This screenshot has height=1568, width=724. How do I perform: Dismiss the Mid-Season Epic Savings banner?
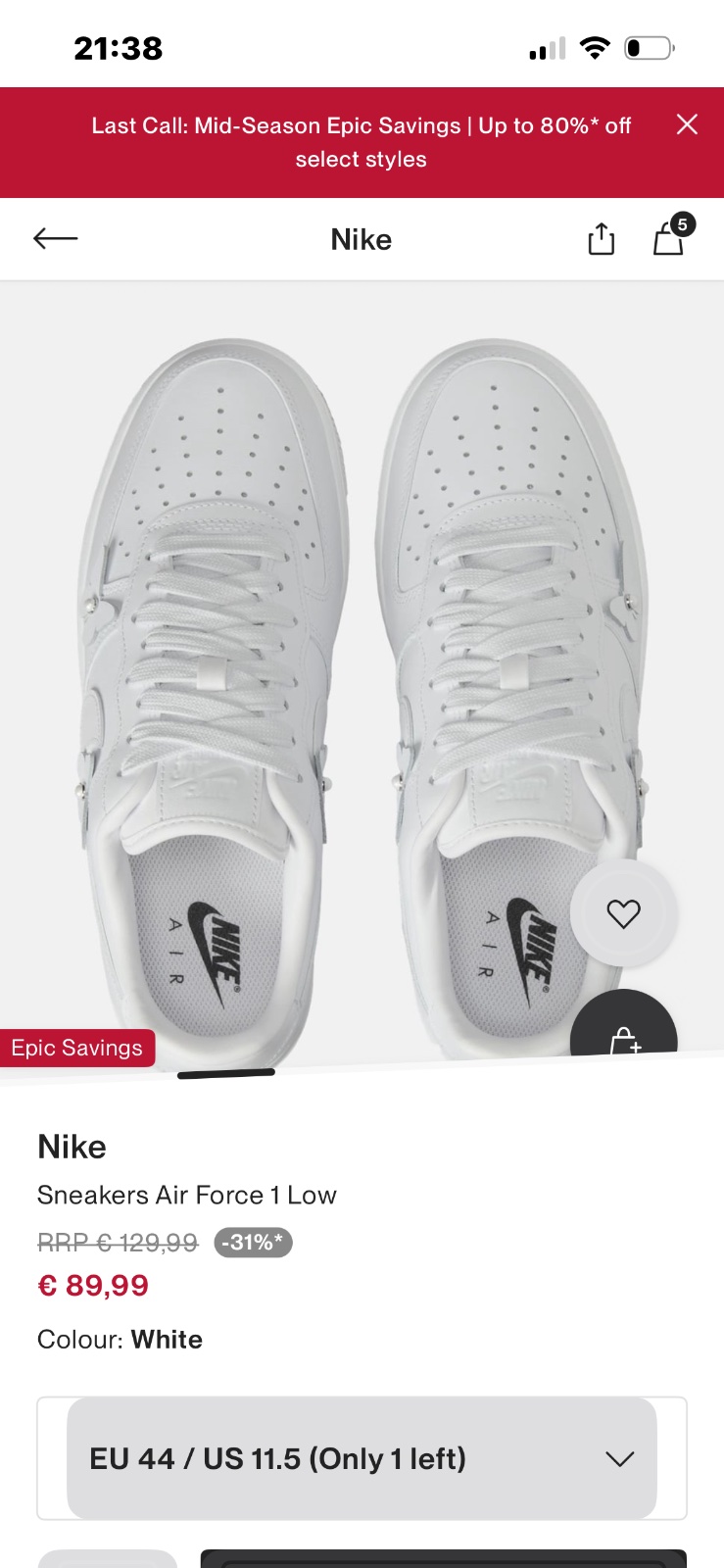click(x=687, y=124)
